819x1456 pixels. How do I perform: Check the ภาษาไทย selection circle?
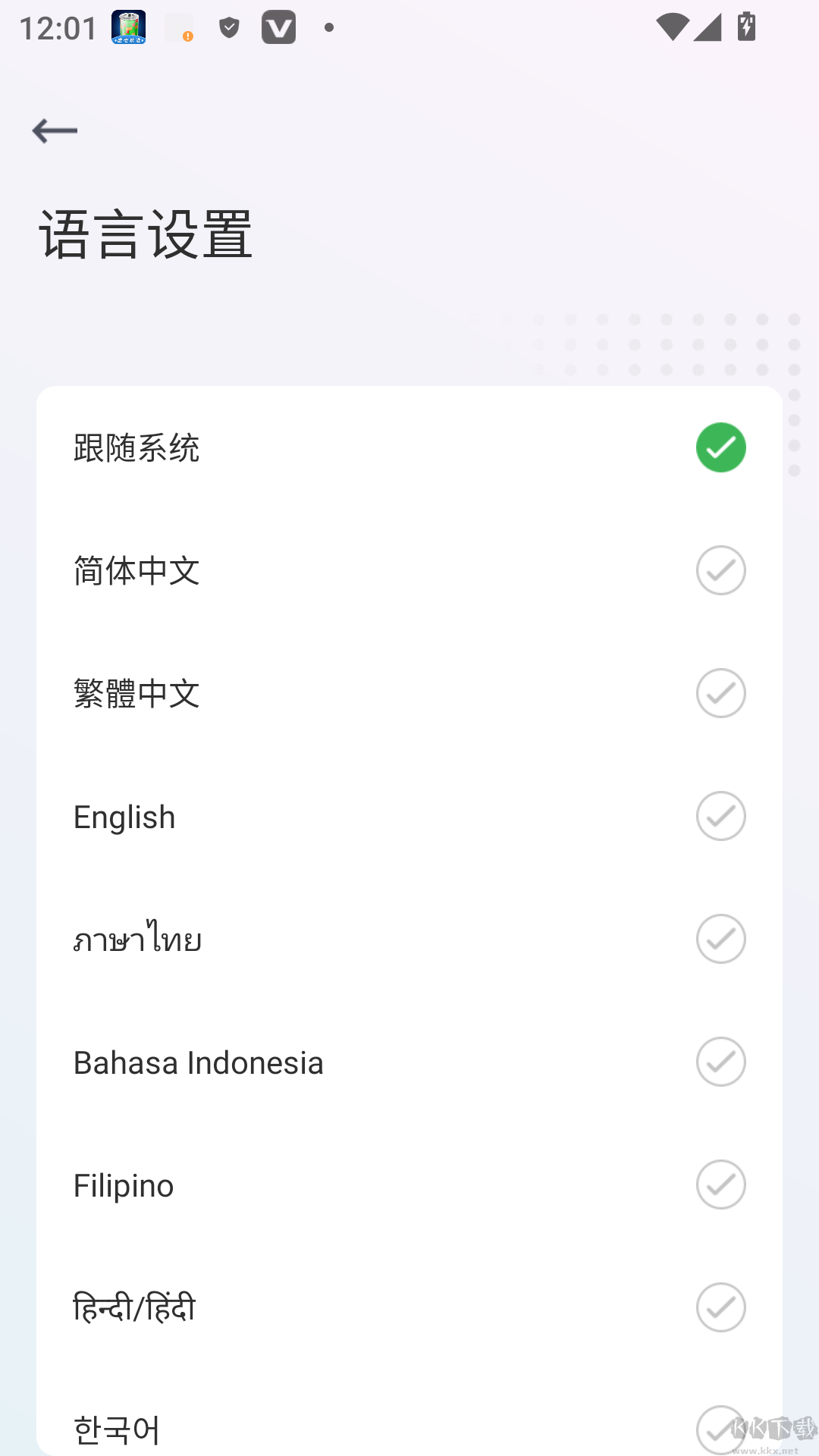(720, 938)
